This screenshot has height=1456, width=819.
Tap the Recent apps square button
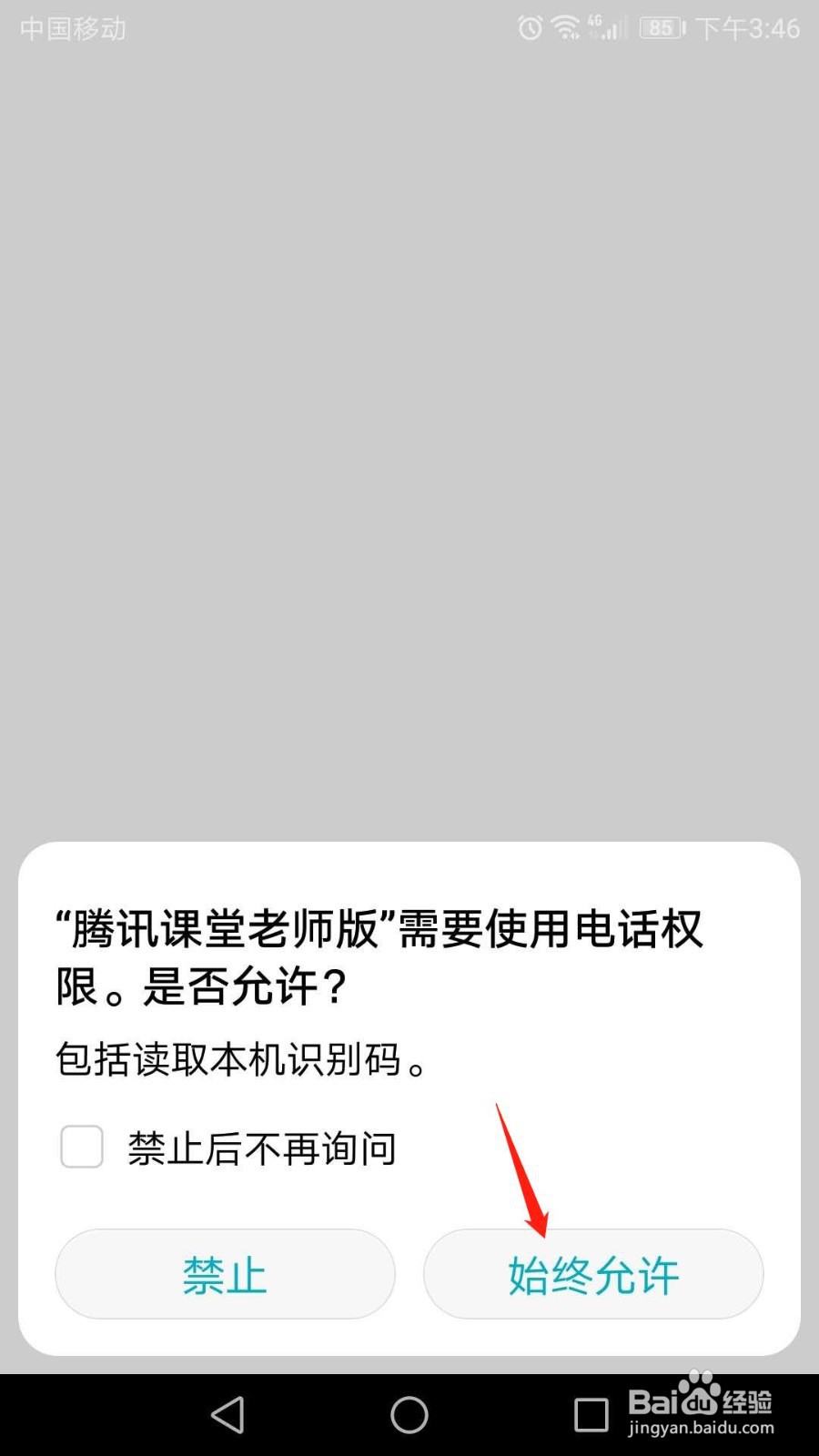pos(592,1414)
